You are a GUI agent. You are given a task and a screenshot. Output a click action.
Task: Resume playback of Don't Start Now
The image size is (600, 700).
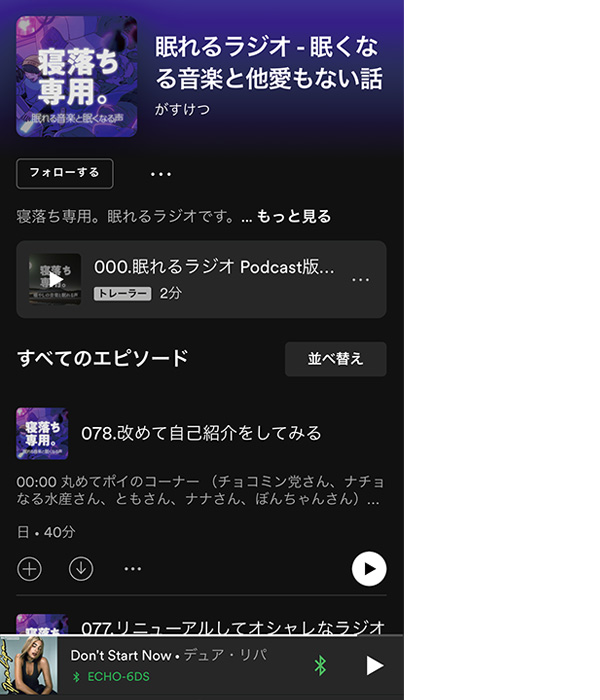click(374, 666)
